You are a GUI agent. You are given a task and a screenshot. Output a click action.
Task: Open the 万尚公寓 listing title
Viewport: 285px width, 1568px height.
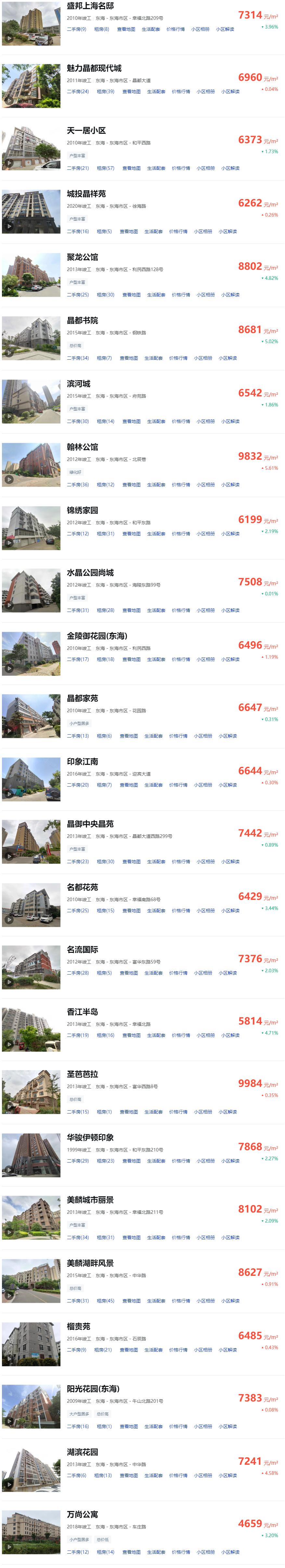point(82,1514)
